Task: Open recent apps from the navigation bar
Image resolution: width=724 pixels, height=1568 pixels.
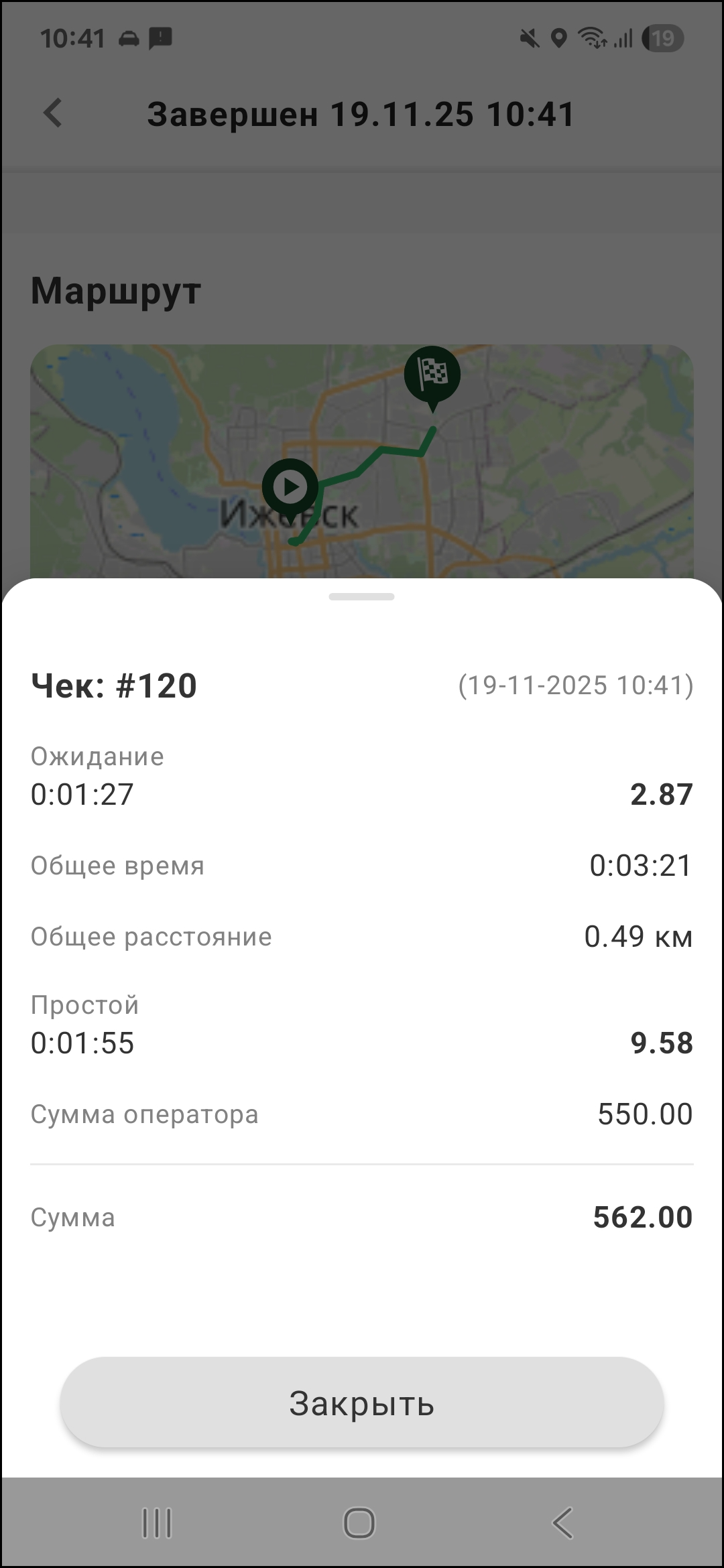Action: pyautogui.click(x=157, y=1523)
